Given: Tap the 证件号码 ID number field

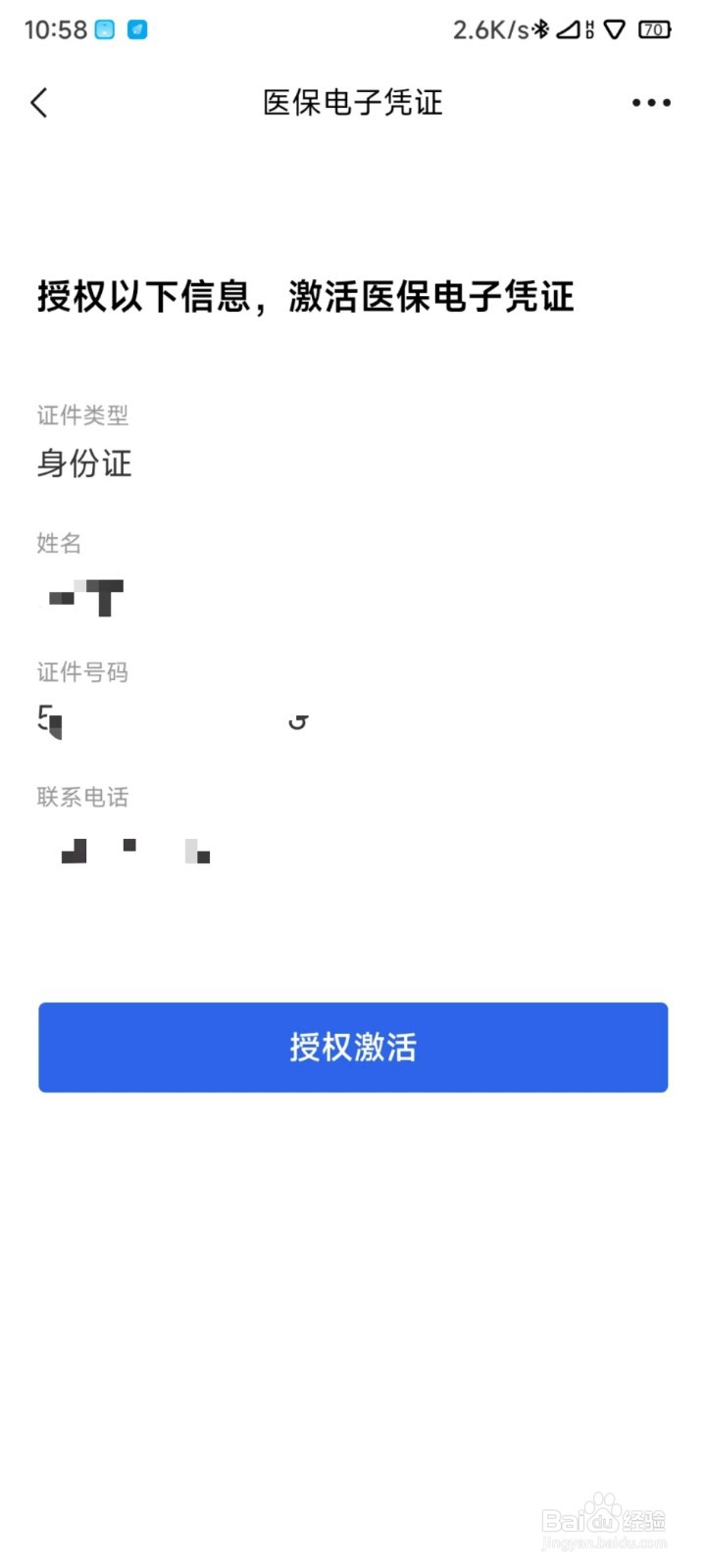Looking at the screenshot, I should pos(83,672).
